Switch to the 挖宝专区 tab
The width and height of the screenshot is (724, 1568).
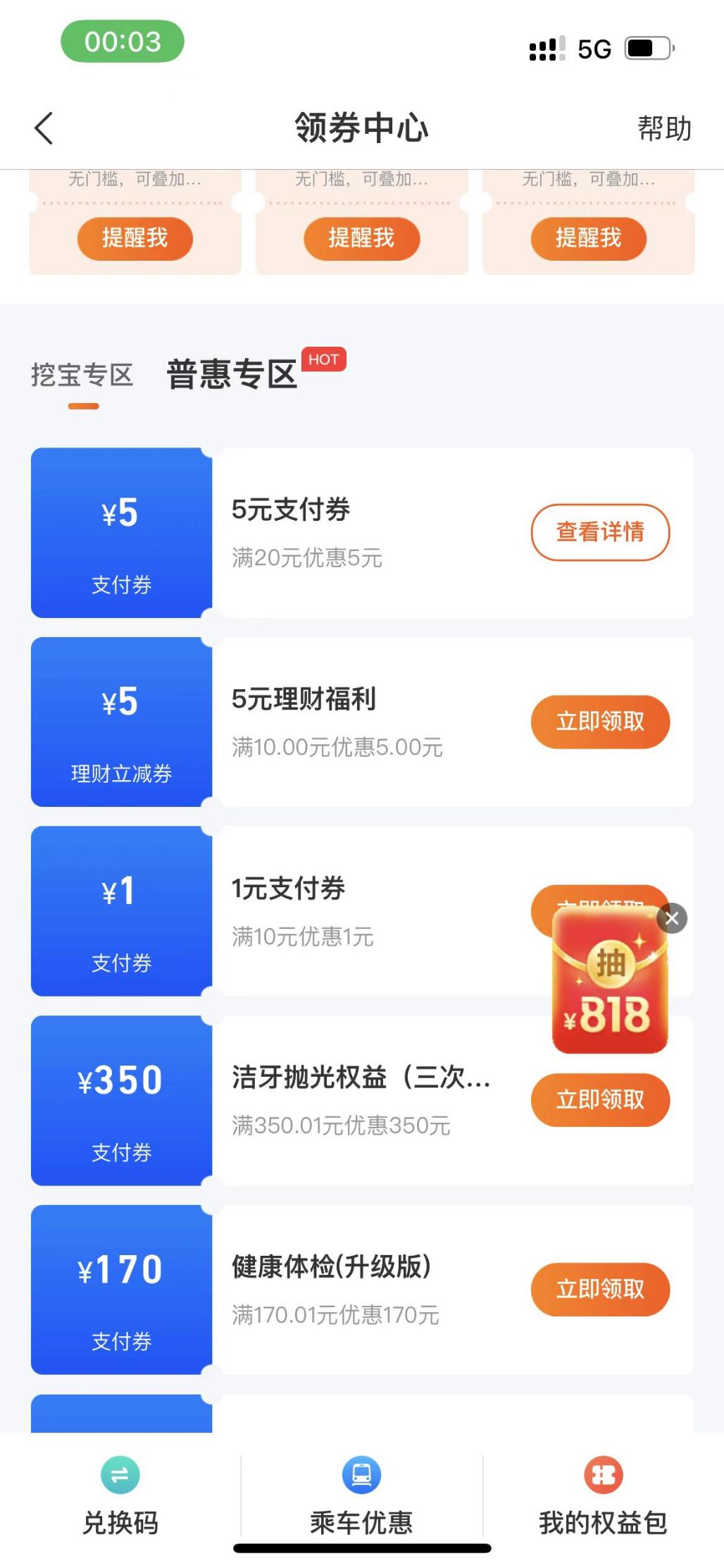[82, 375]
